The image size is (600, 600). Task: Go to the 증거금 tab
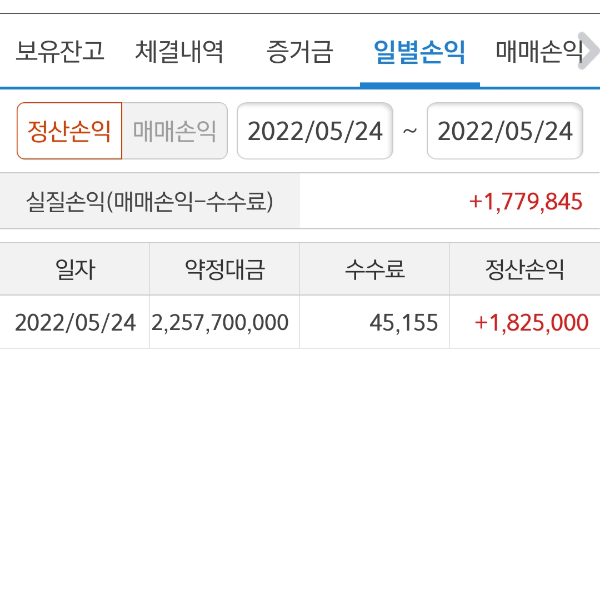tap(300, 52)
